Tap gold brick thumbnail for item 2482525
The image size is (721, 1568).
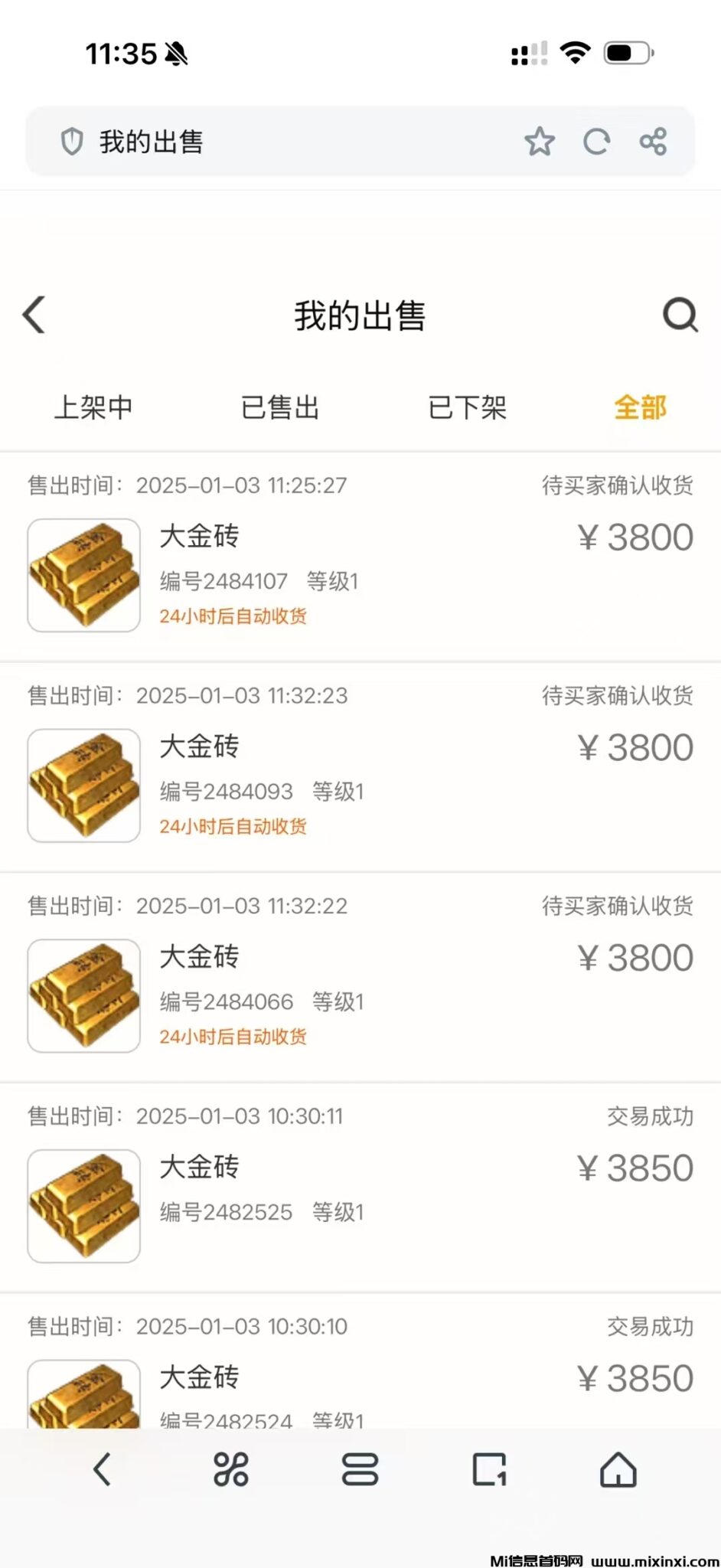click(x=83, y=1205)
